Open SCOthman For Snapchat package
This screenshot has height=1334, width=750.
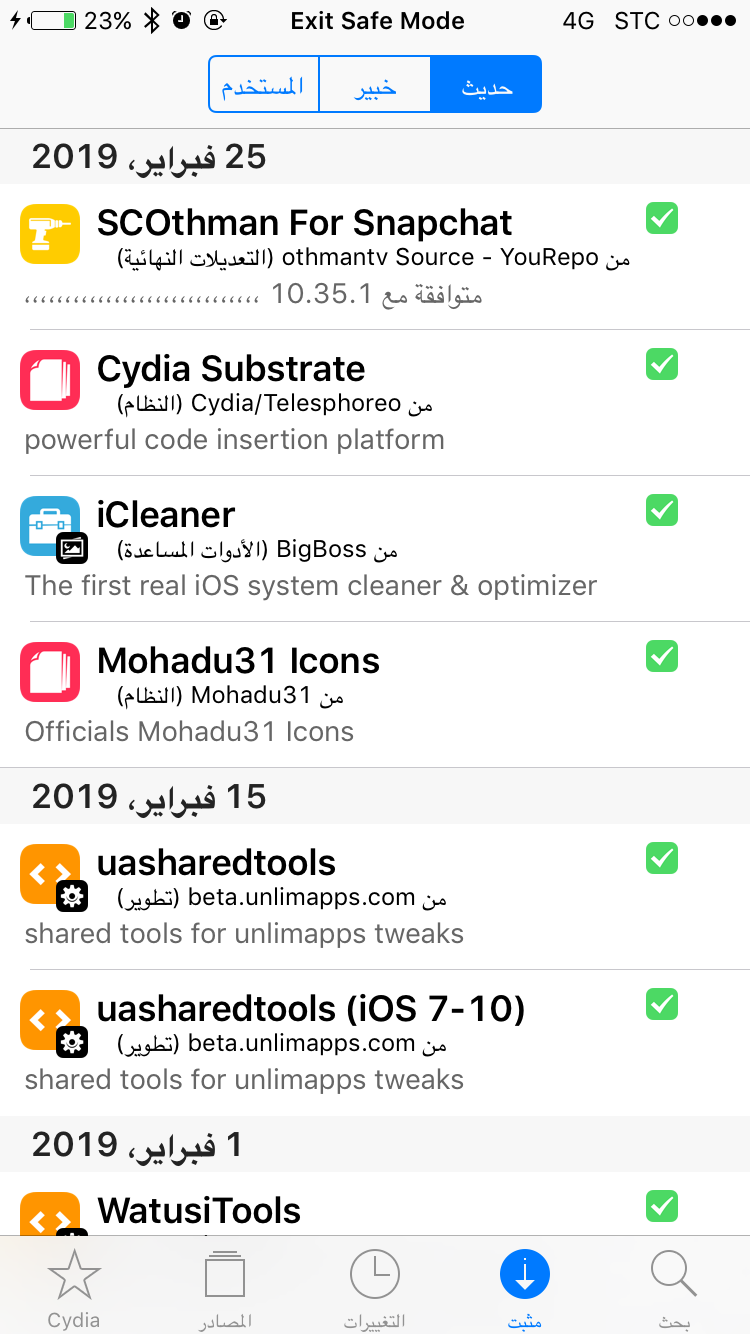coord(375,256)
